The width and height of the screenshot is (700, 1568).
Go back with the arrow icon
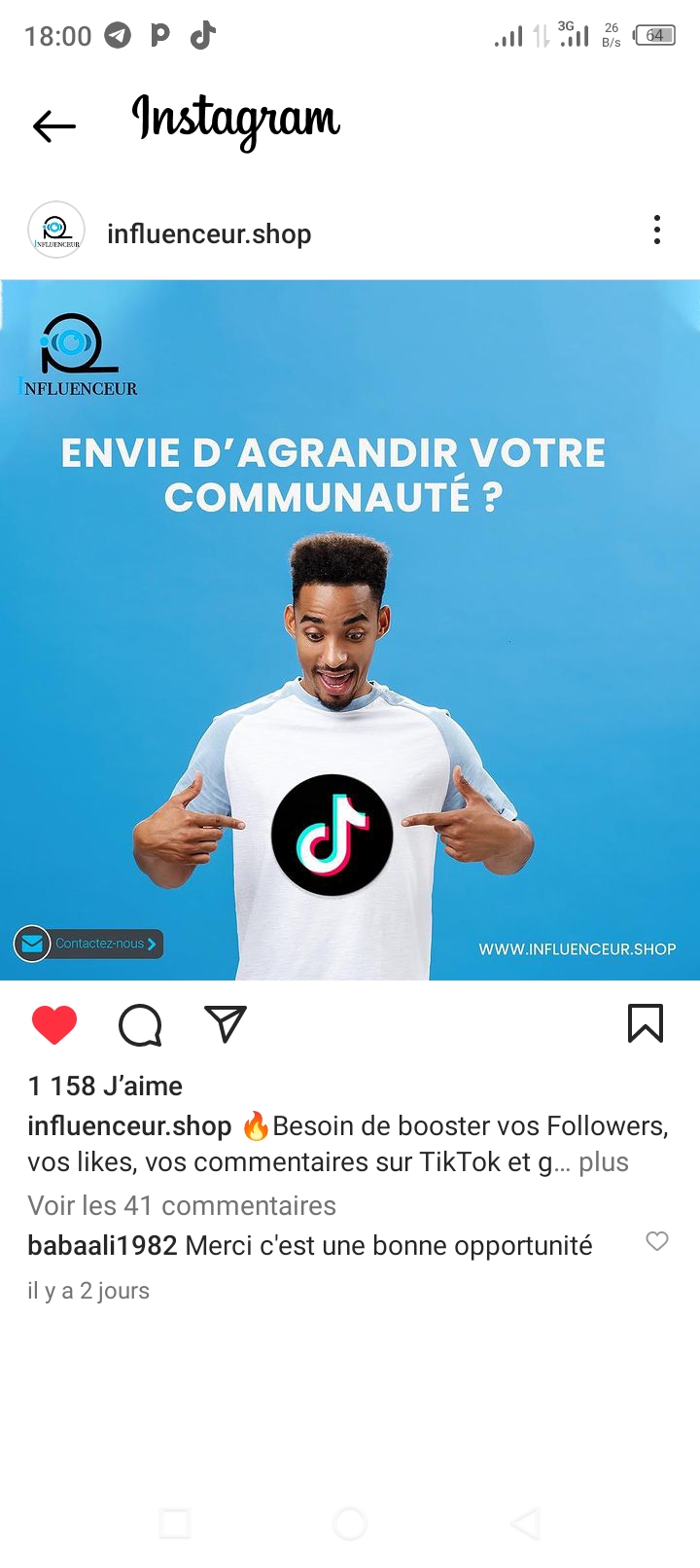click(53, 126)
